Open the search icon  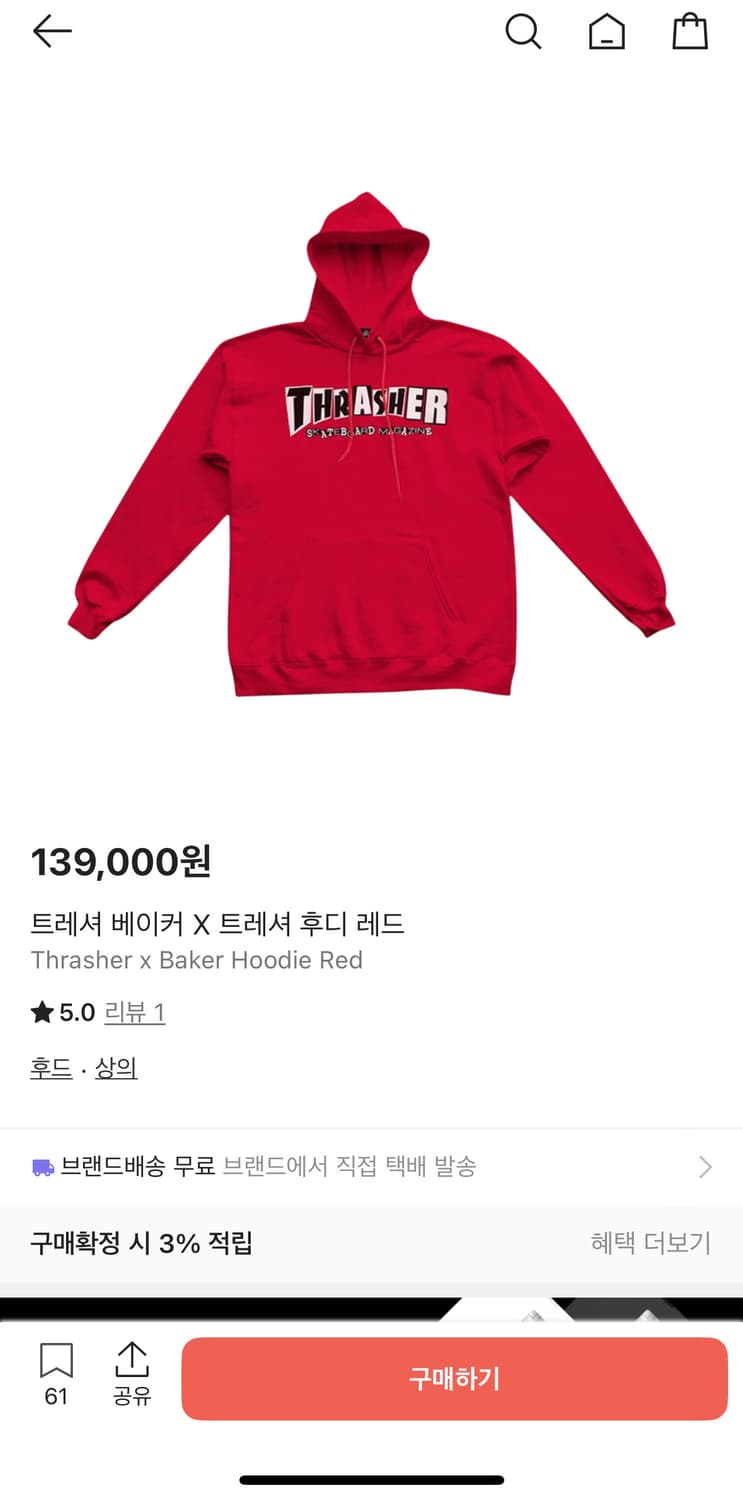[x=524, y=31]
